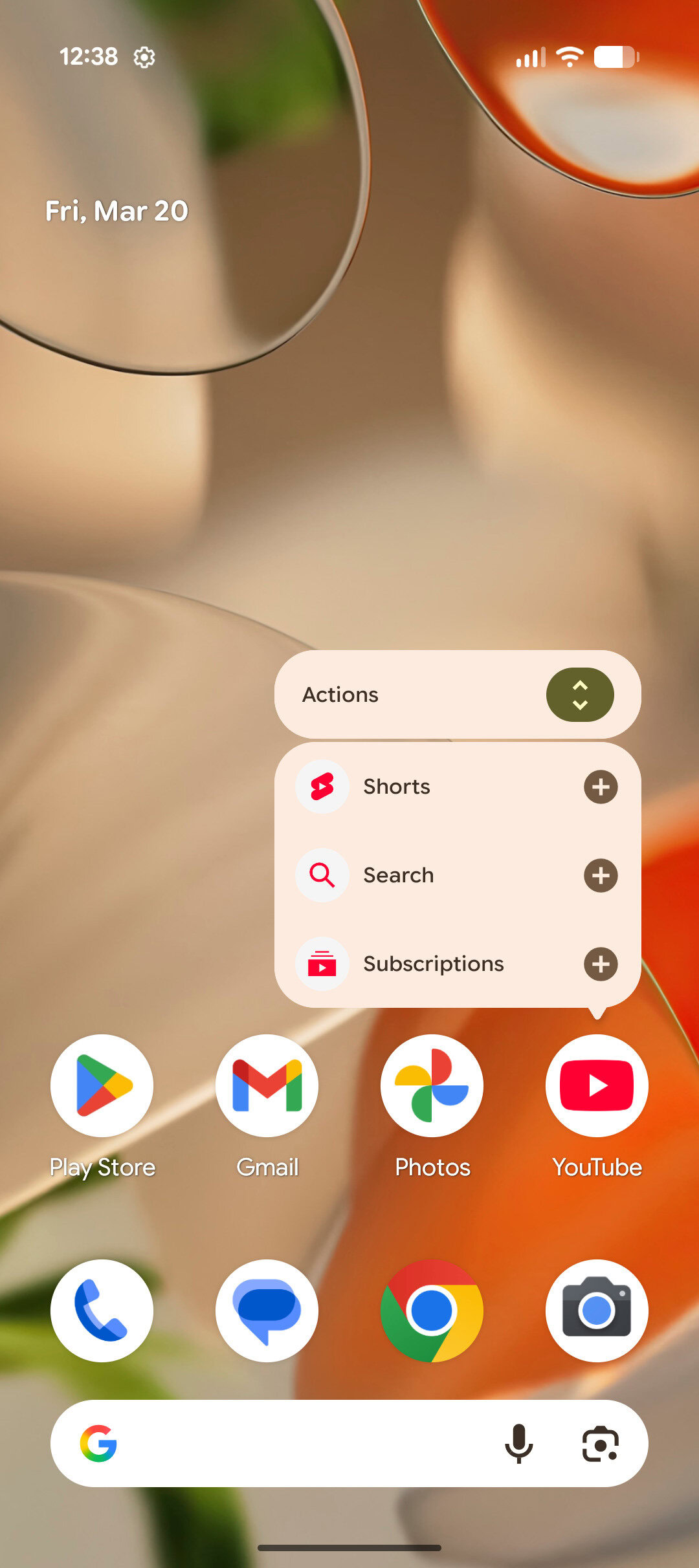This screenshot has height=1568, width=699.
Task: Open the Photos app
Action: click(432, 1085)
